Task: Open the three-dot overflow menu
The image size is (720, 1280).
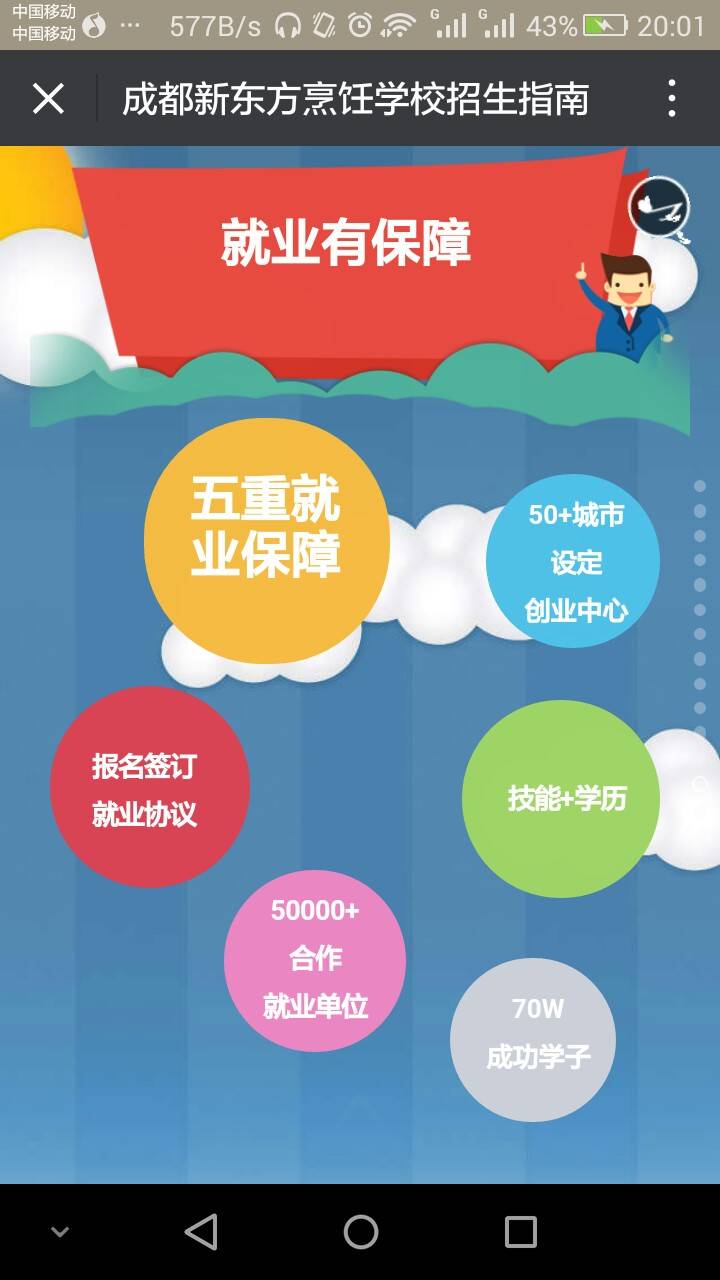Action: click(x=671, y=99)
